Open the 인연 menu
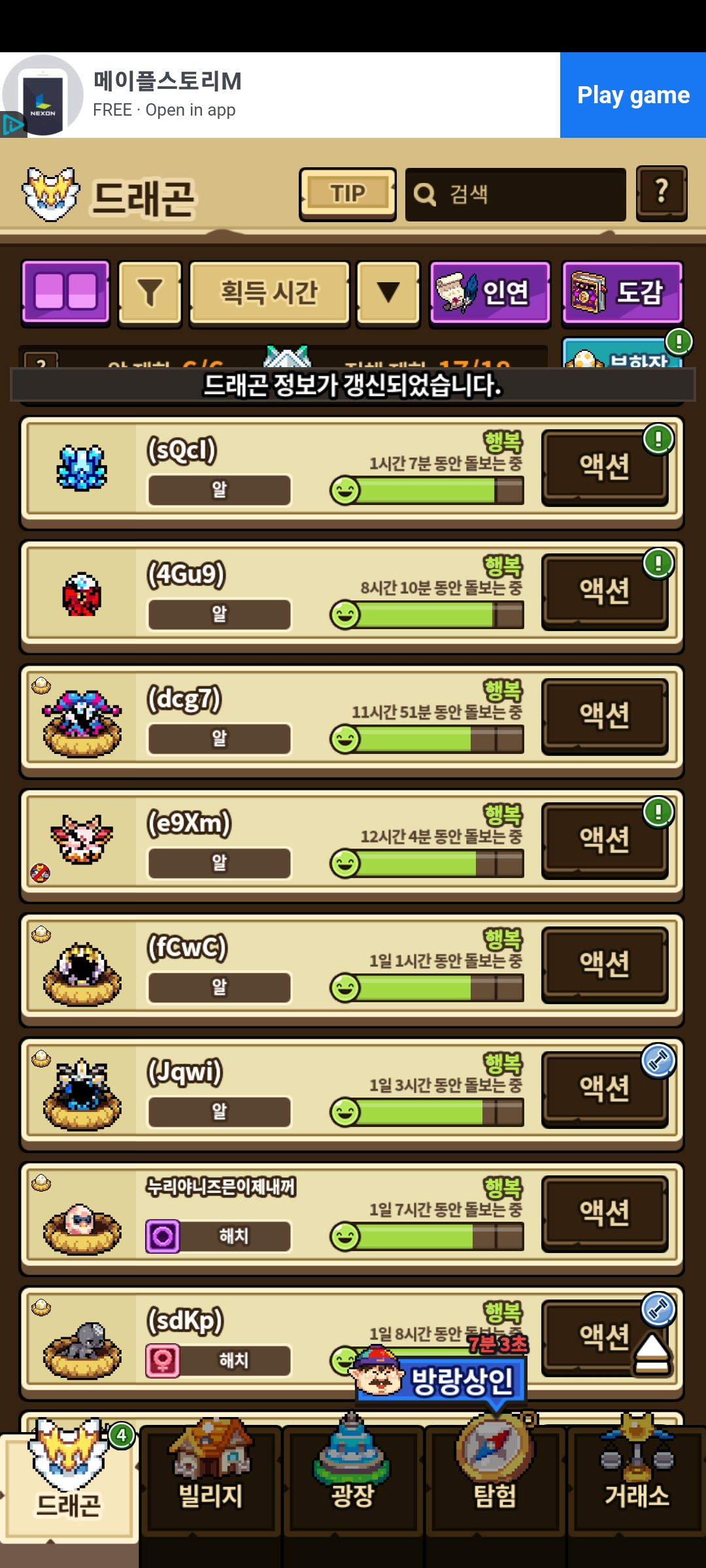The image size is (706, 1568). click(x=490, y=292)
